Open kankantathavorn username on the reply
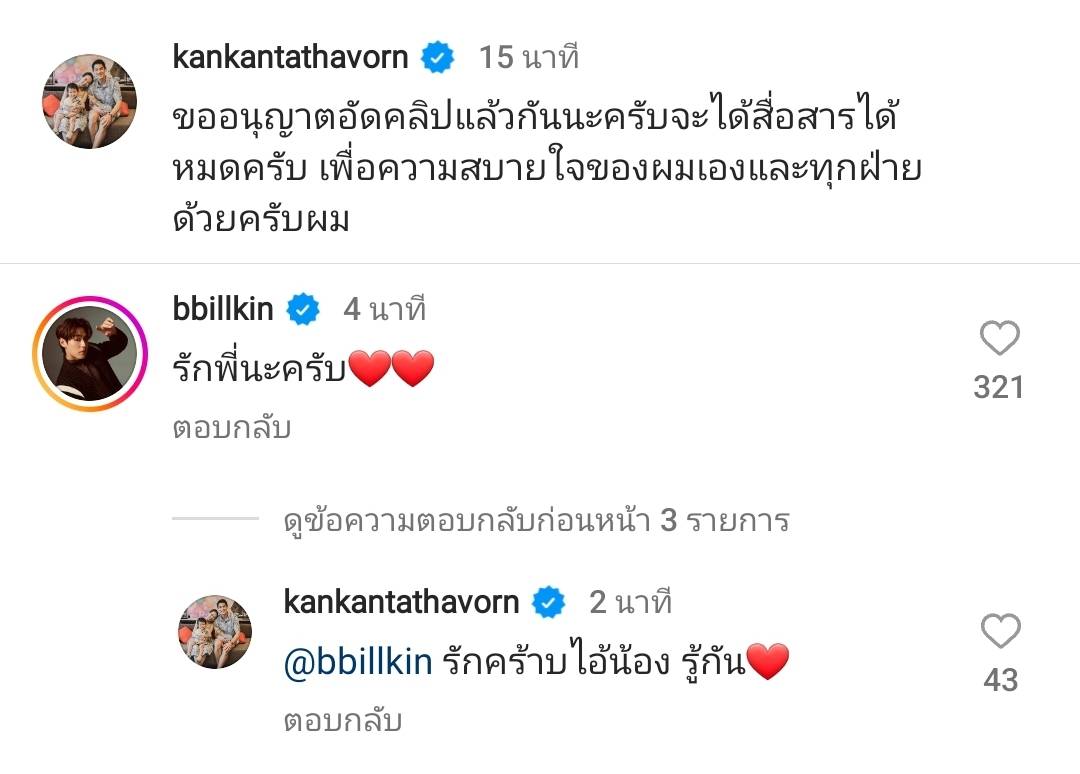Screen dimensions: 1080x774 click(402, 601)
